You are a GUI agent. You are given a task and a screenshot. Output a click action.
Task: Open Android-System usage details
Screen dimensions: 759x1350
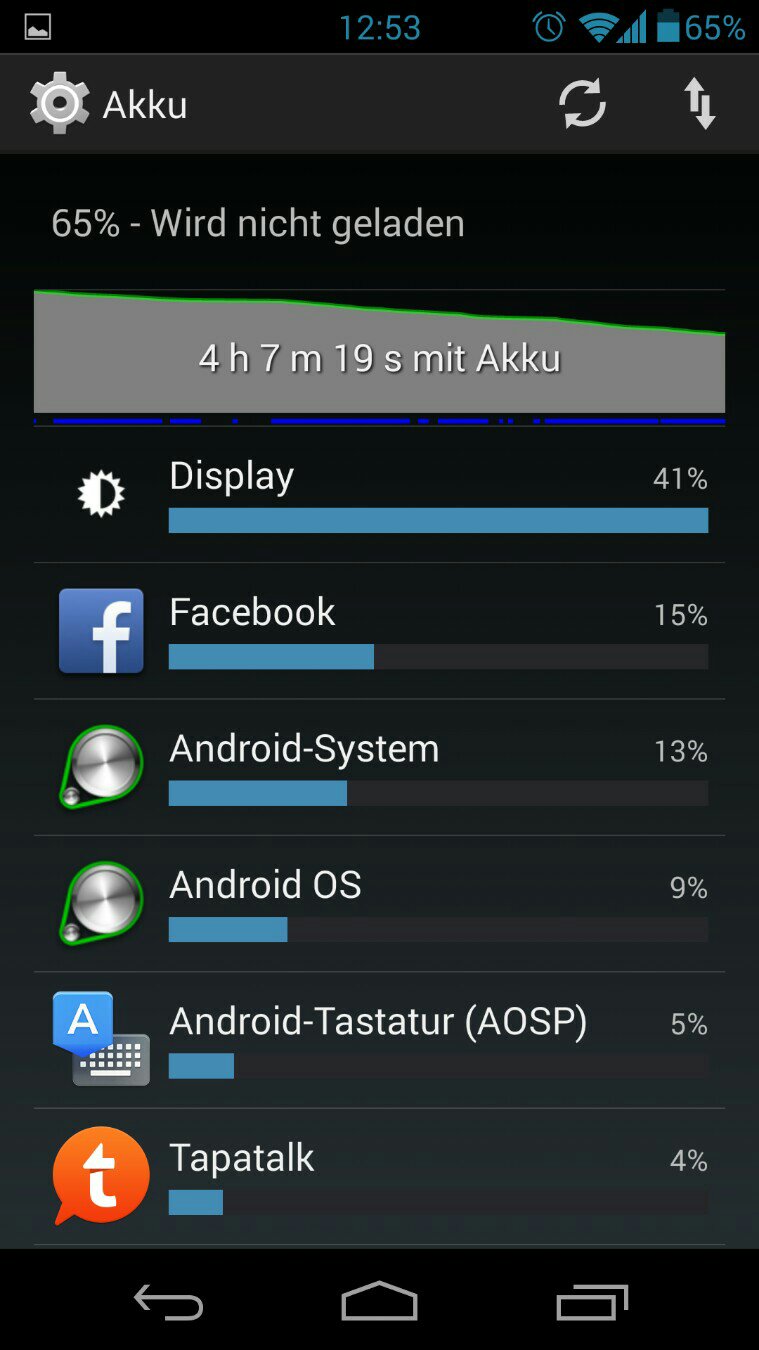tap(379, 767)
